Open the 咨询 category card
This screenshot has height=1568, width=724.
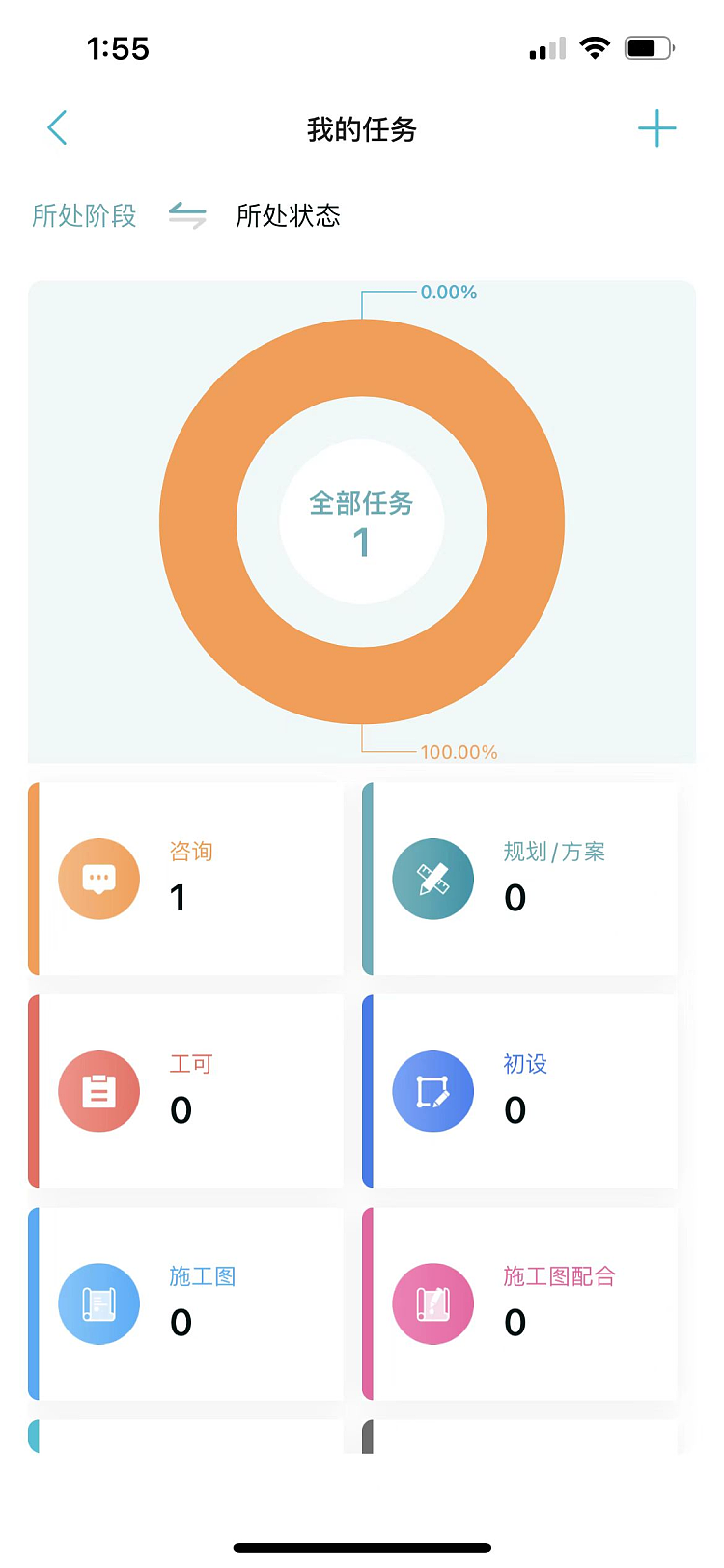pos(186,878)
